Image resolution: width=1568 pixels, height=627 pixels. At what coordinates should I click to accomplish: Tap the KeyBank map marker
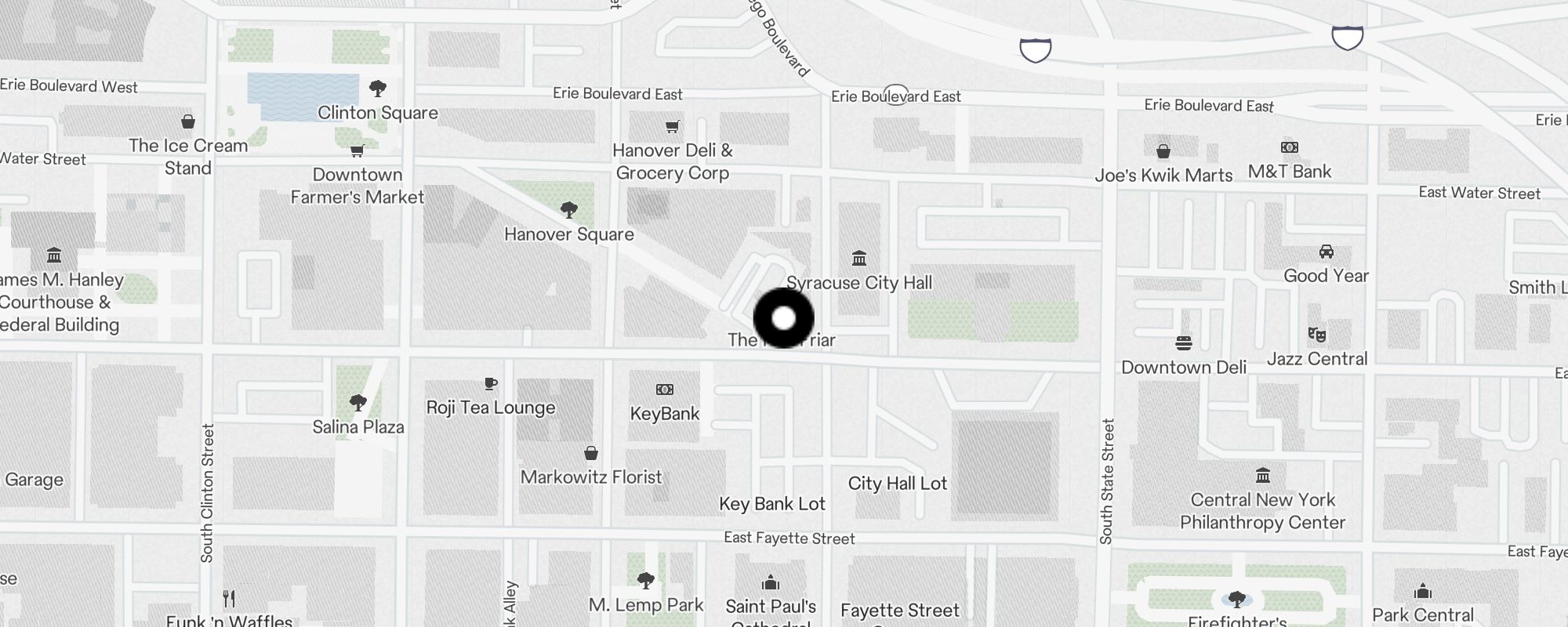coord(664,390)
